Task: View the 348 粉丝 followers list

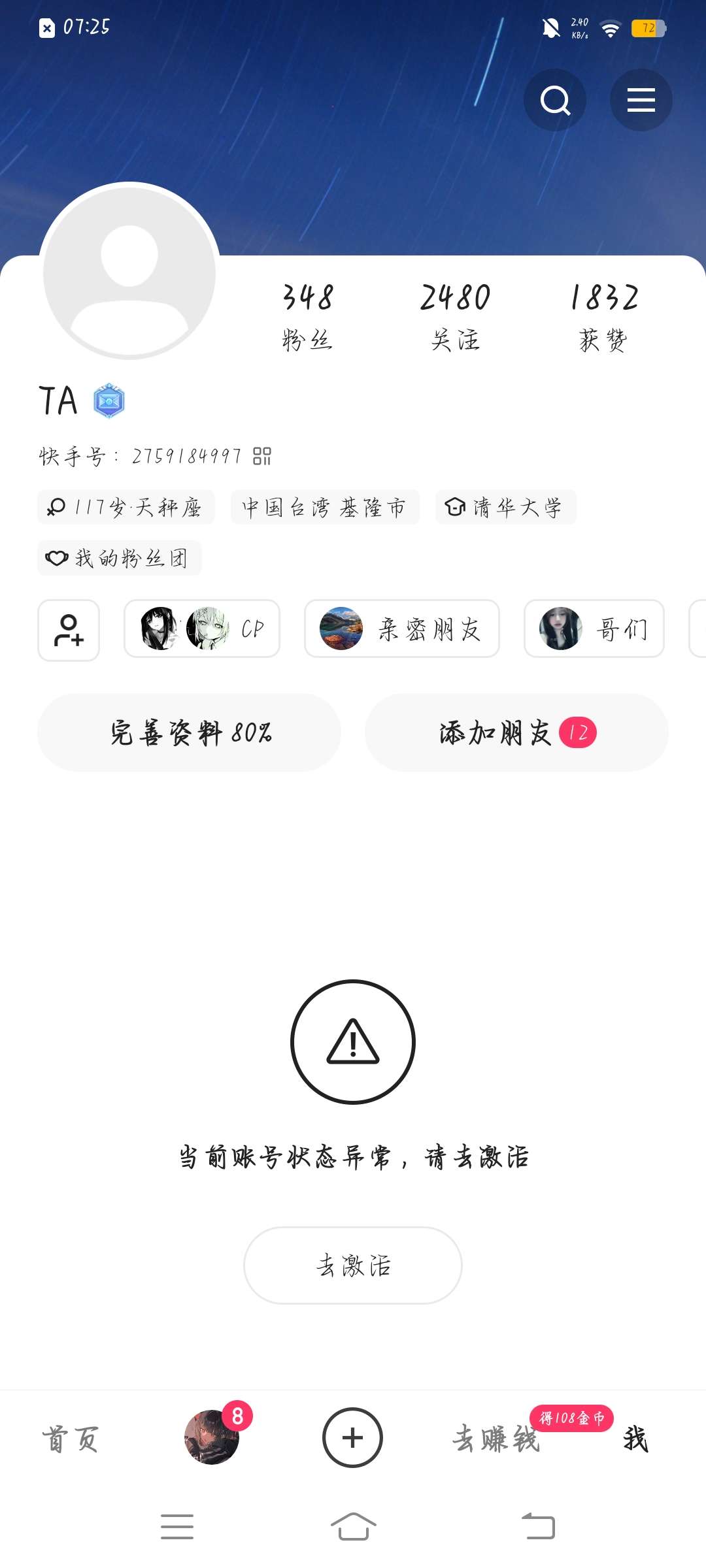Action: point(307,316)
